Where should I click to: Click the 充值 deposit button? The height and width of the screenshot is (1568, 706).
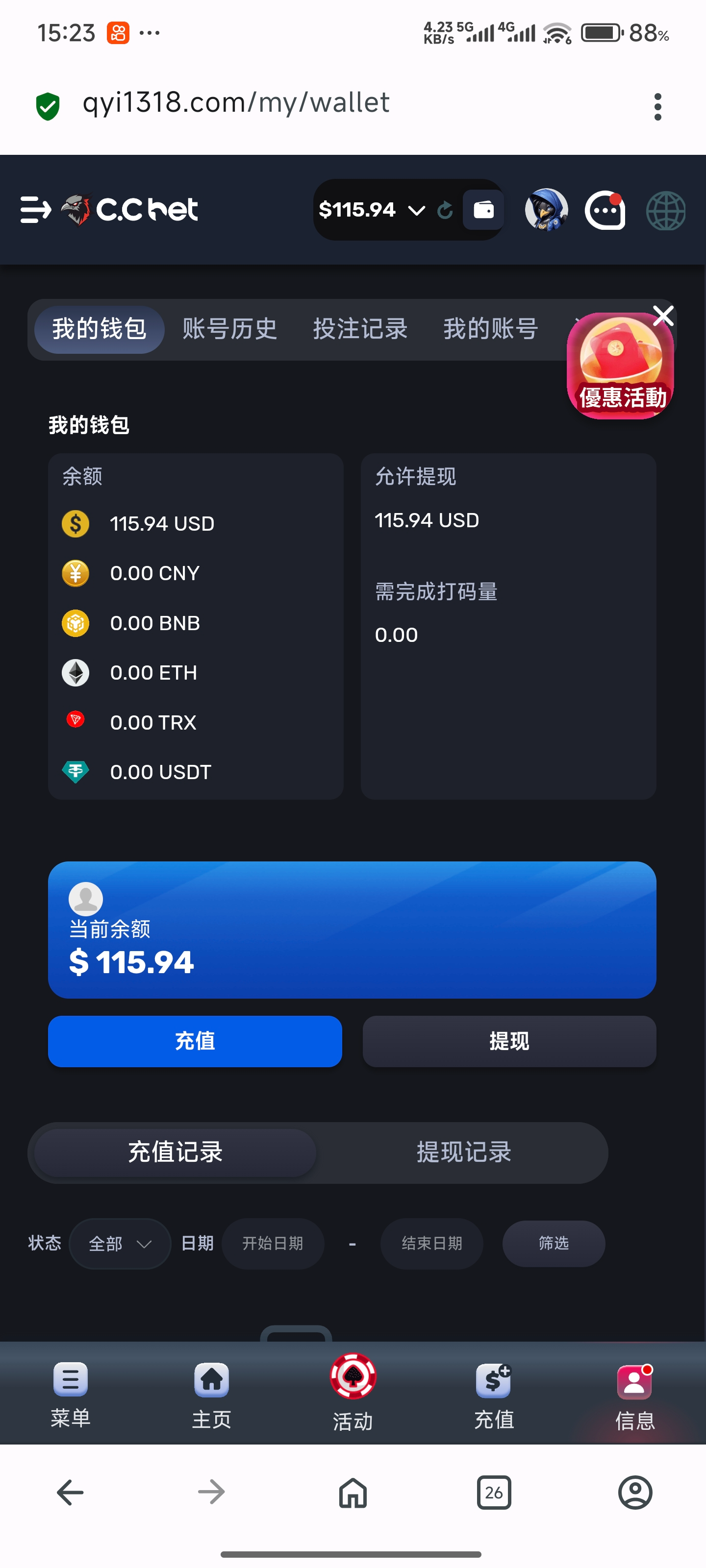tap(195, 1041)
